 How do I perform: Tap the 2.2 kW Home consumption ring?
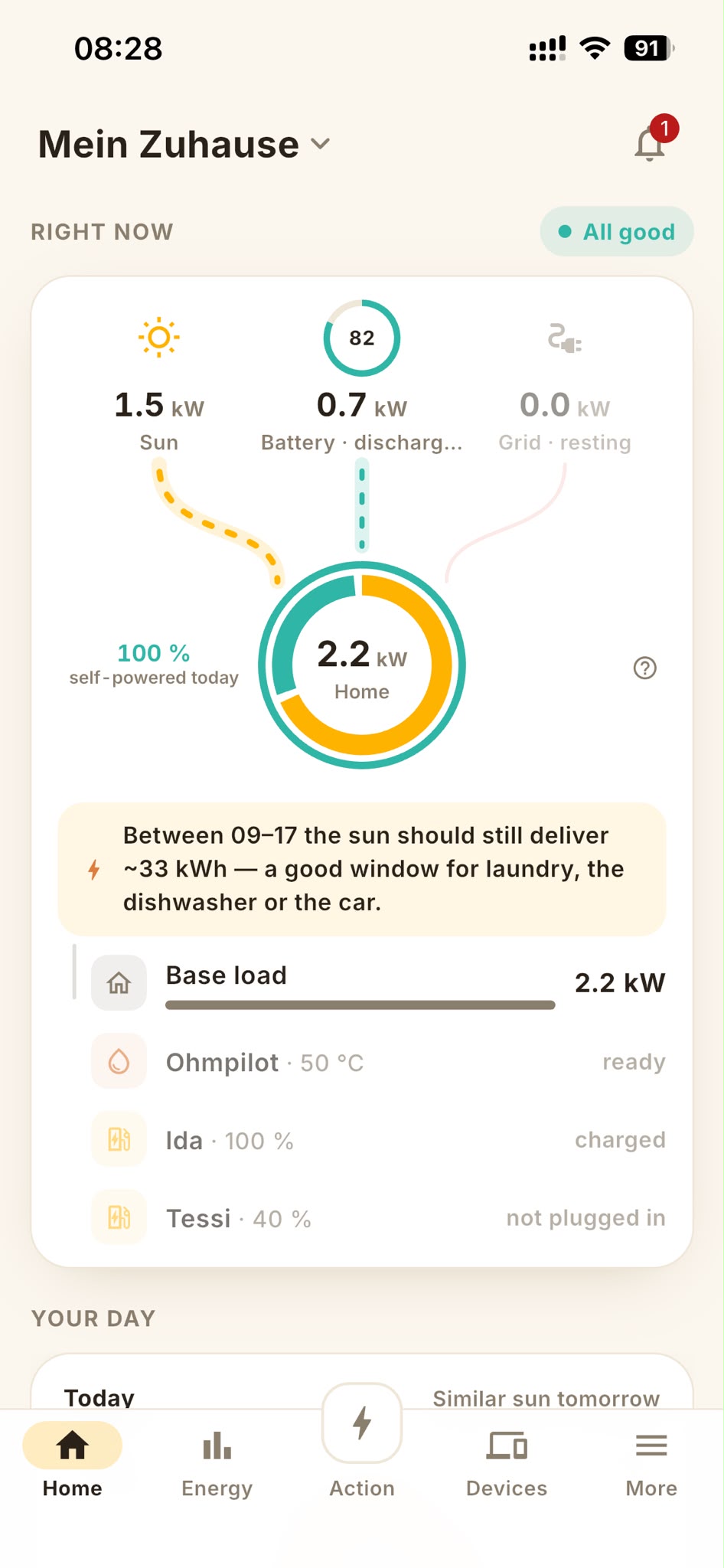tap(362, 665)
